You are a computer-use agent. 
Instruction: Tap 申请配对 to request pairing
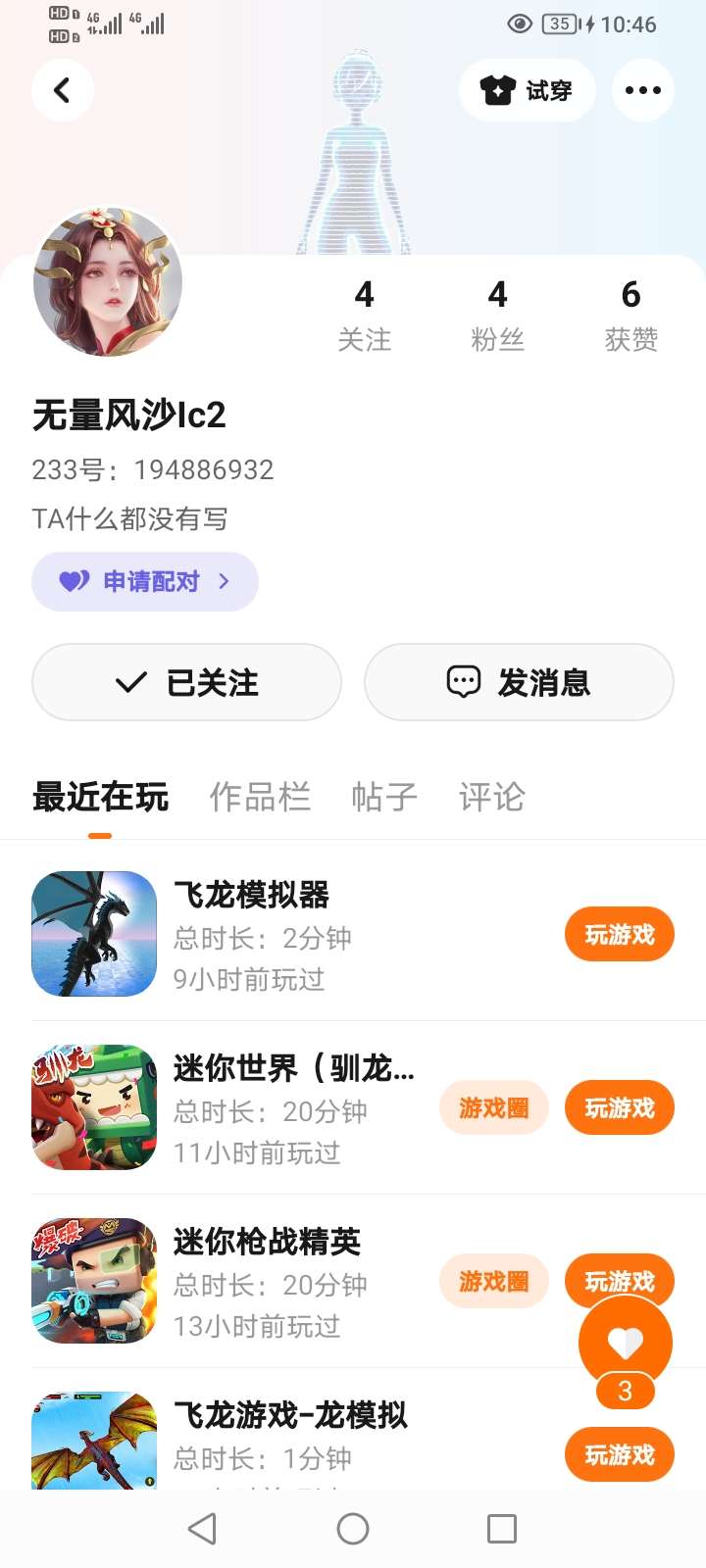[145, 581]
